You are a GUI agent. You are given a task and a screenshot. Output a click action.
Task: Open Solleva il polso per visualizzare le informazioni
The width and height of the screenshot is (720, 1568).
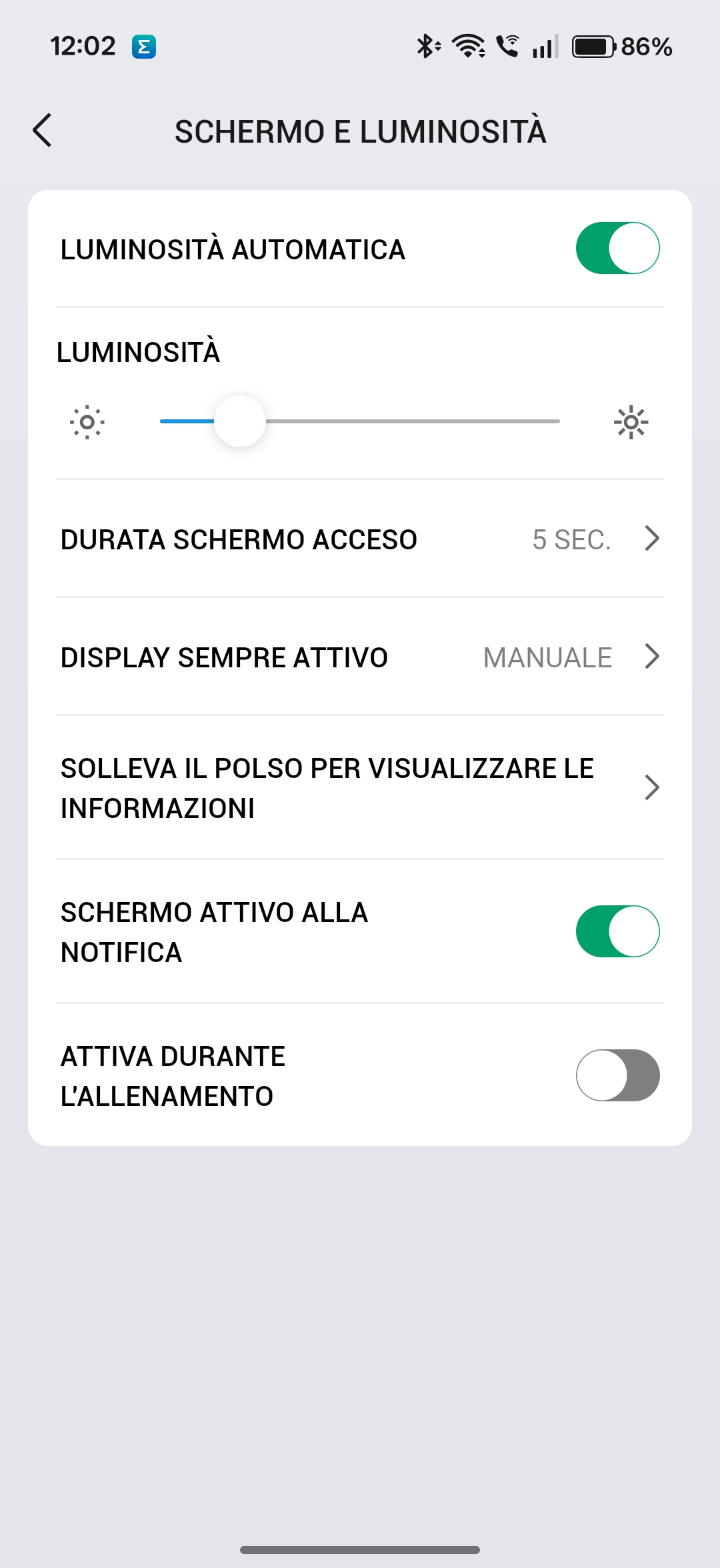tap(360, 787)
